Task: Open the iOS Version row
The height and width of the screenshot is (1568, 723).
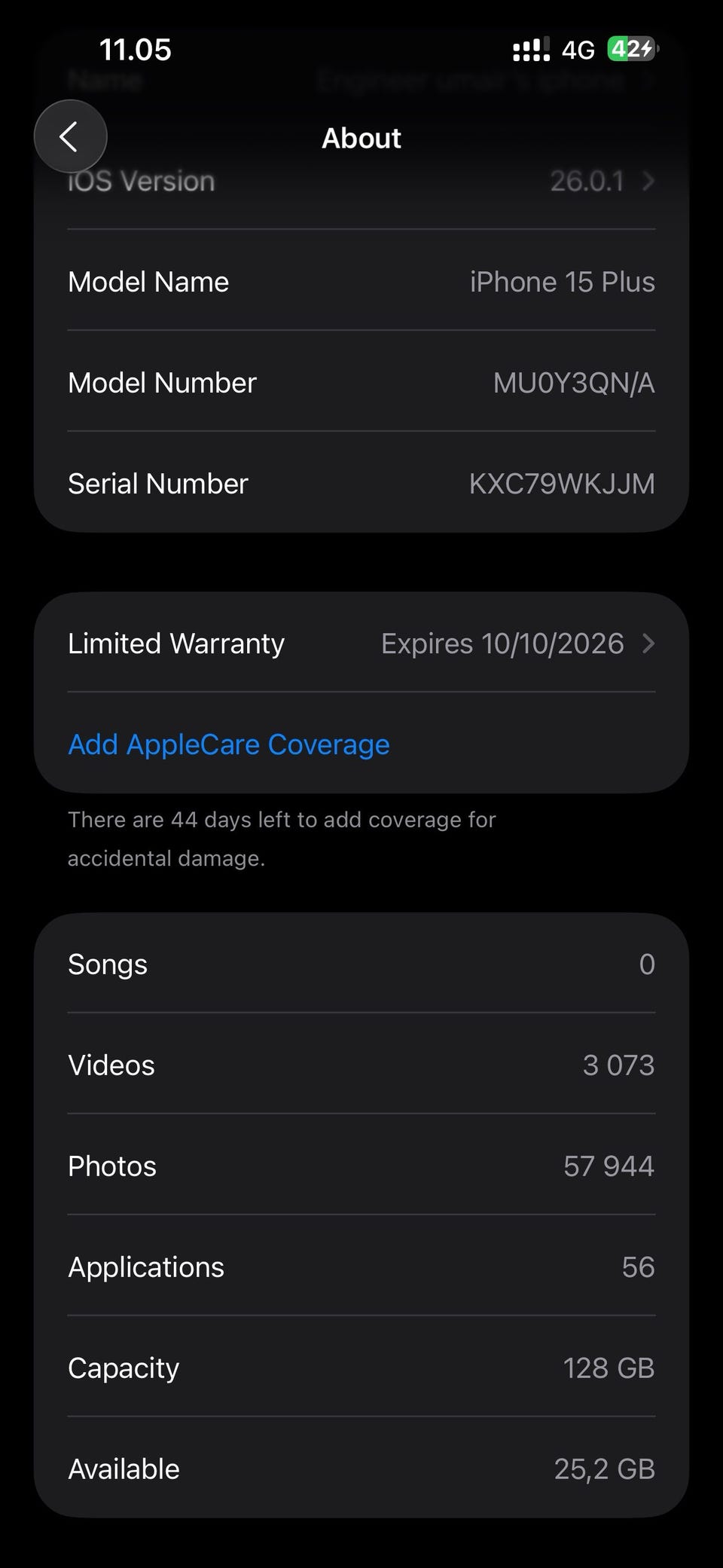Action: pyautogui.click(x=361, y=181)
